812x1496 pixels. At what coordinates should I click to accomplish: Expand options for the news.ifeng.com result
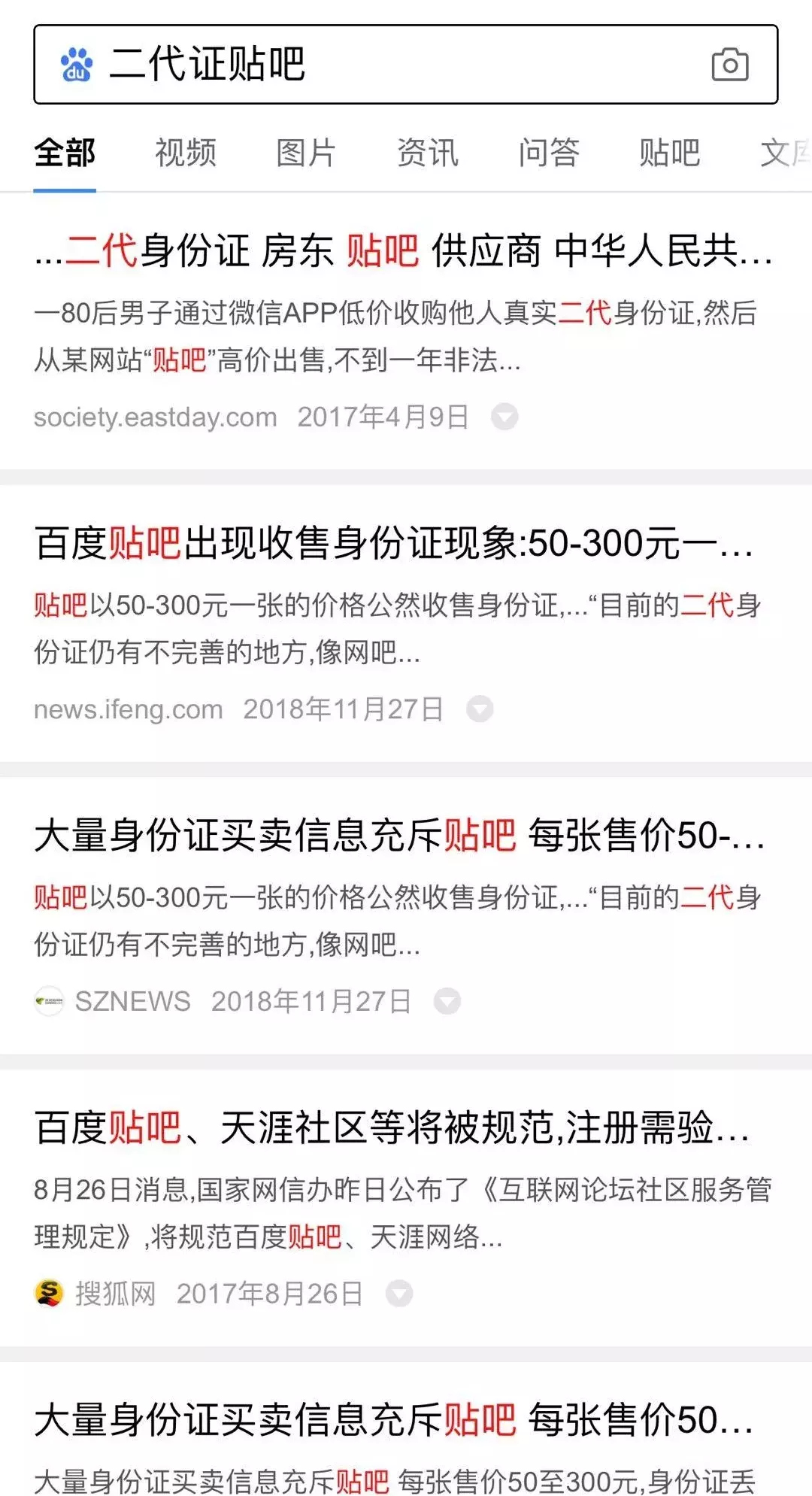[x=480, y=709]
